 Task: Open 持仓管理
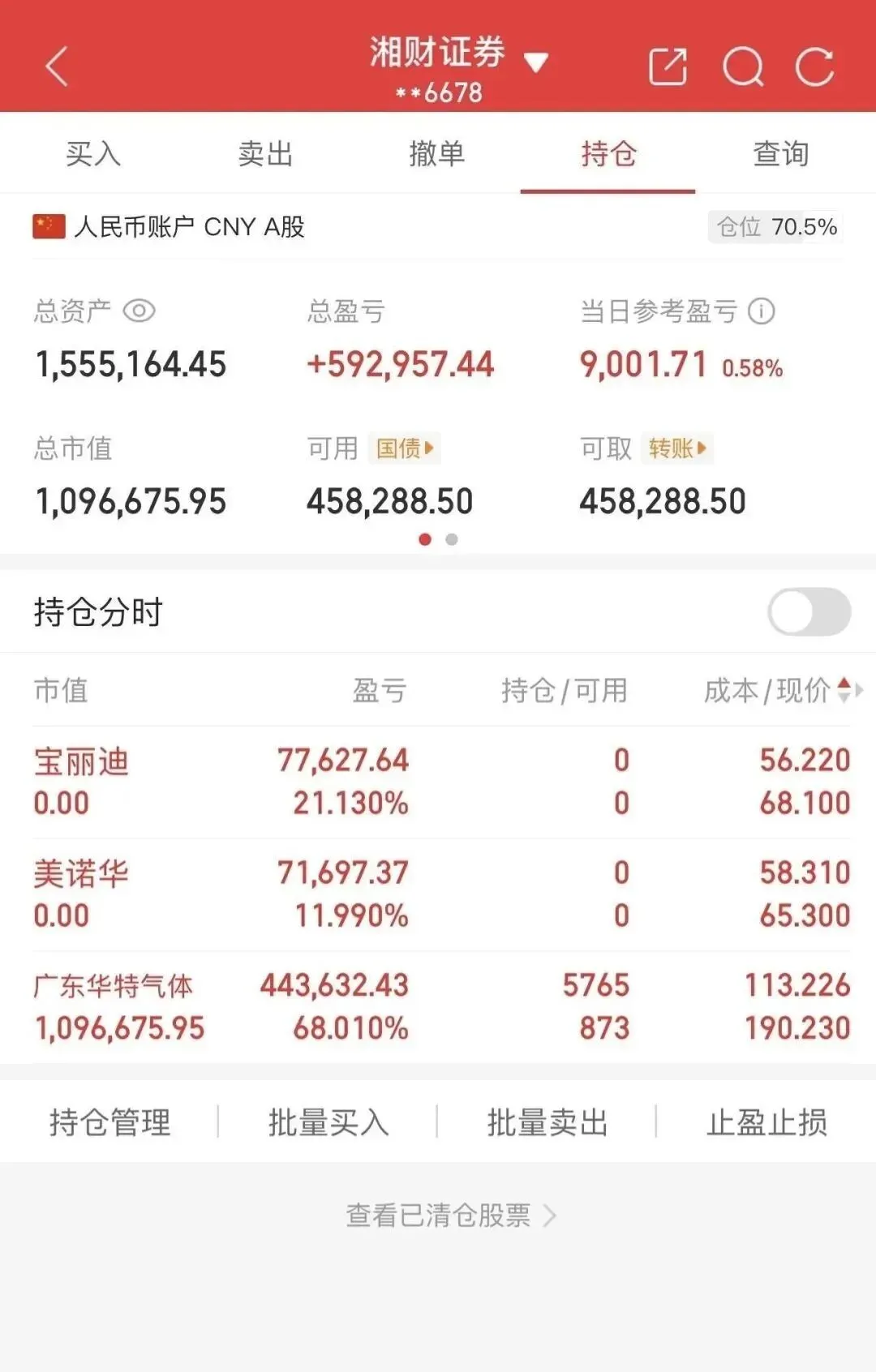coord(110,1122)
